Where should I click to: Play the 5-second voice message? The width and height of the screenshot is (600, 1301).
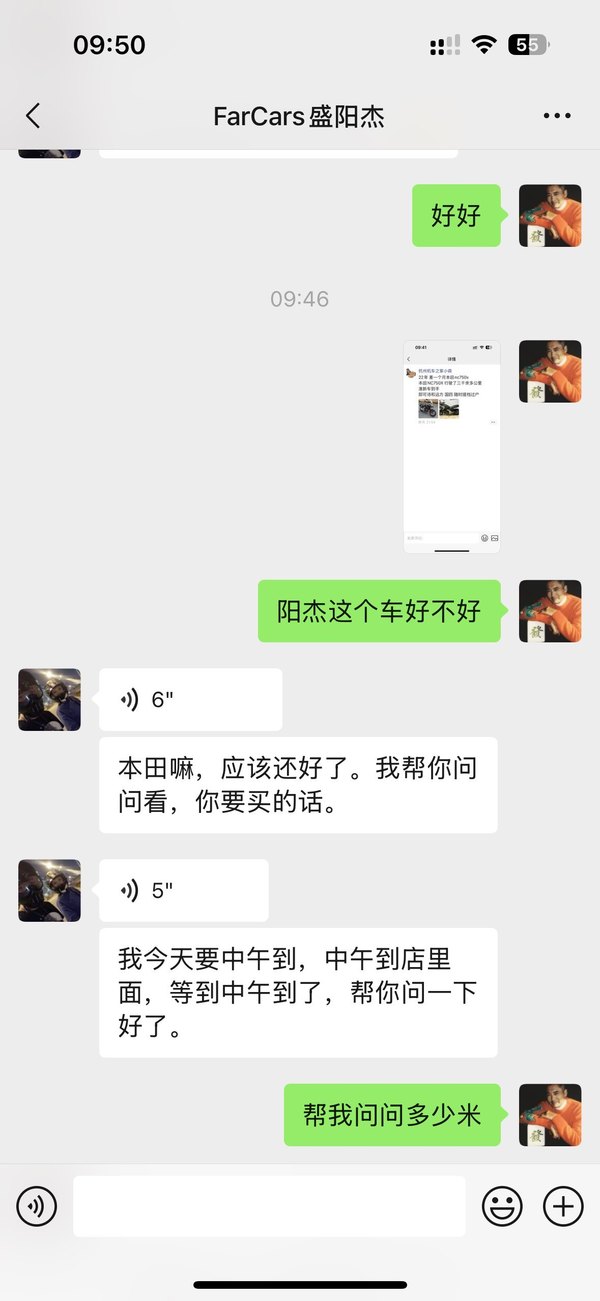tap(183, 890)
